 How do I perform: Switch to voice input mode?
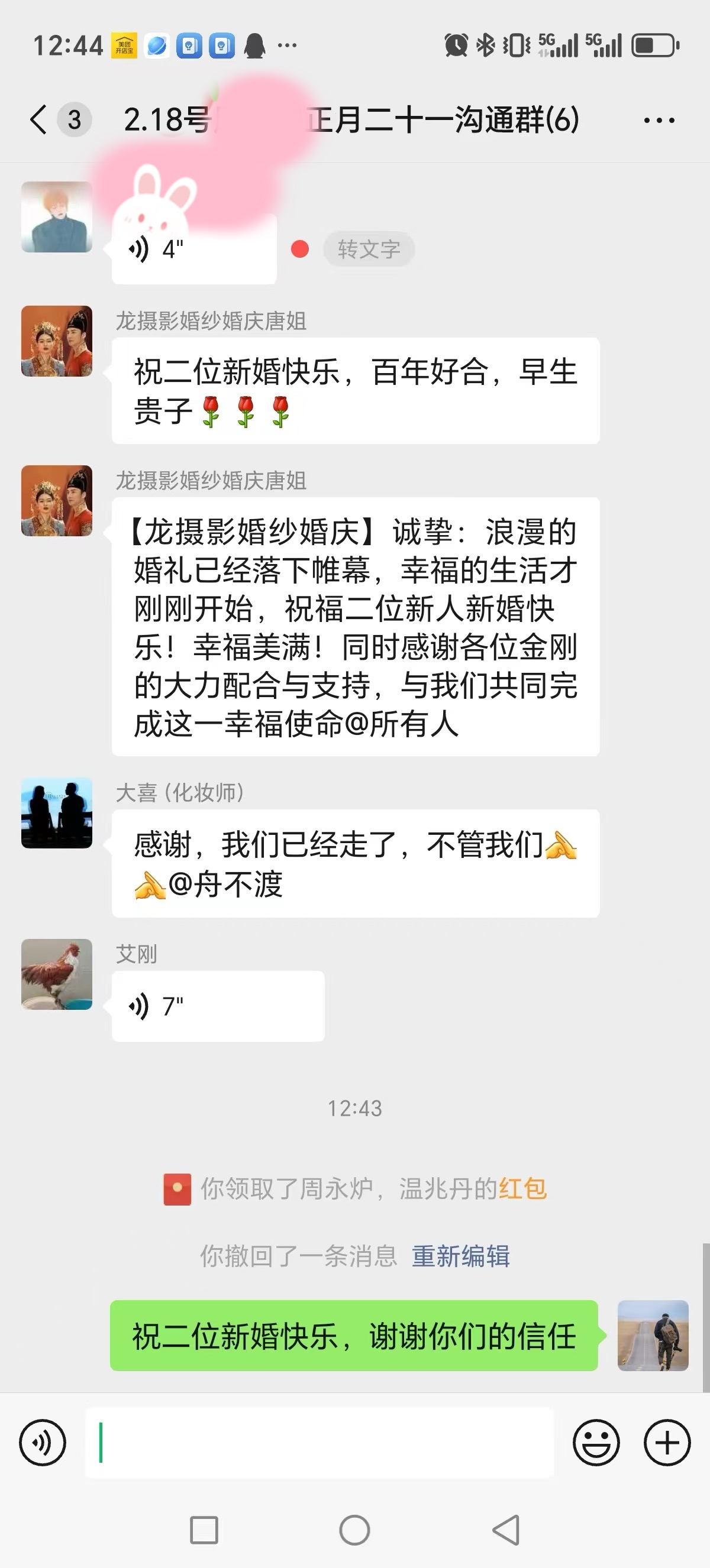point(43,1443)
